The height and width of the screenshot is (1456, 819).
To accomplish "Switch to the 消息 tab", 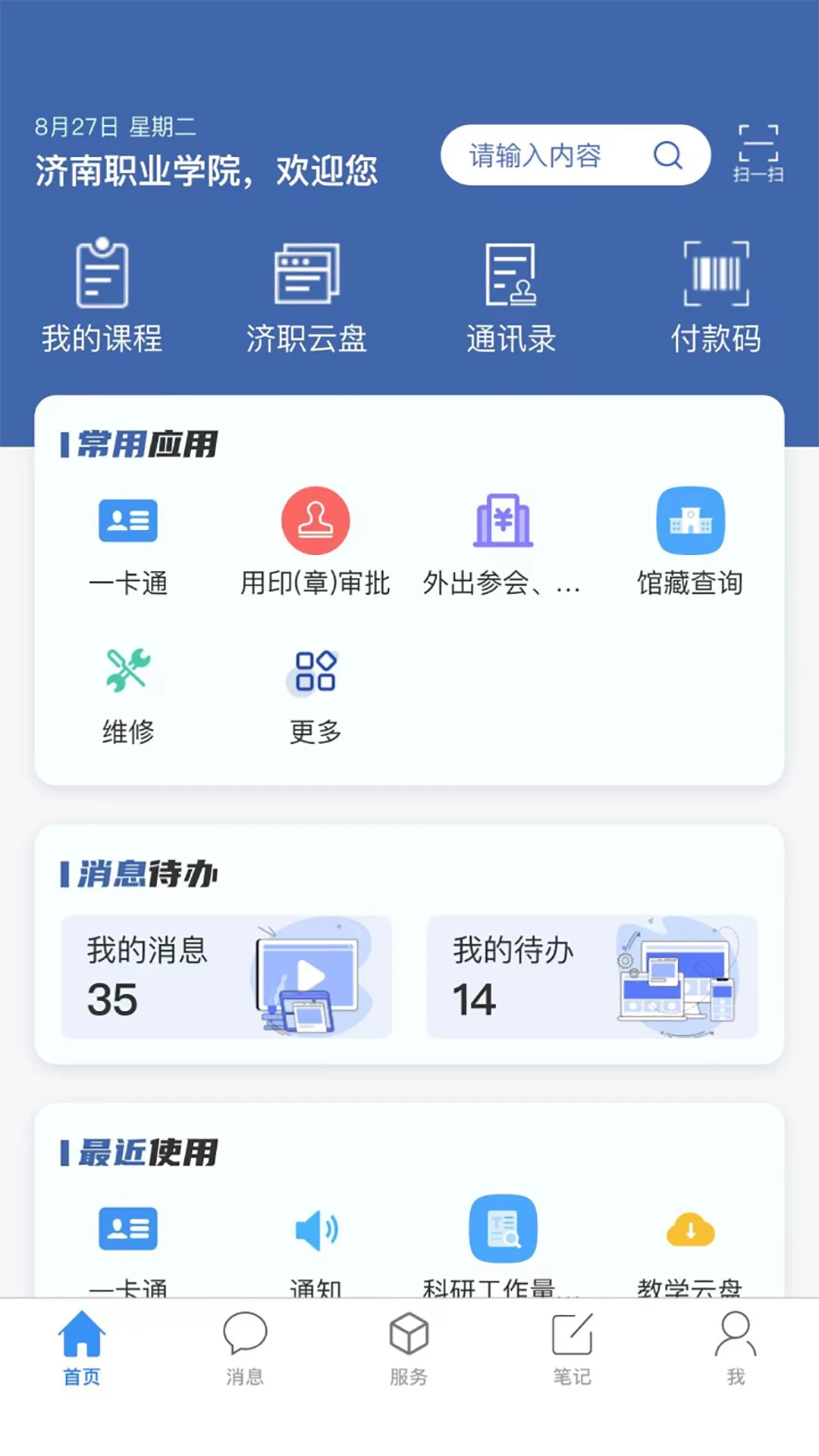I will coord(245,1350).
